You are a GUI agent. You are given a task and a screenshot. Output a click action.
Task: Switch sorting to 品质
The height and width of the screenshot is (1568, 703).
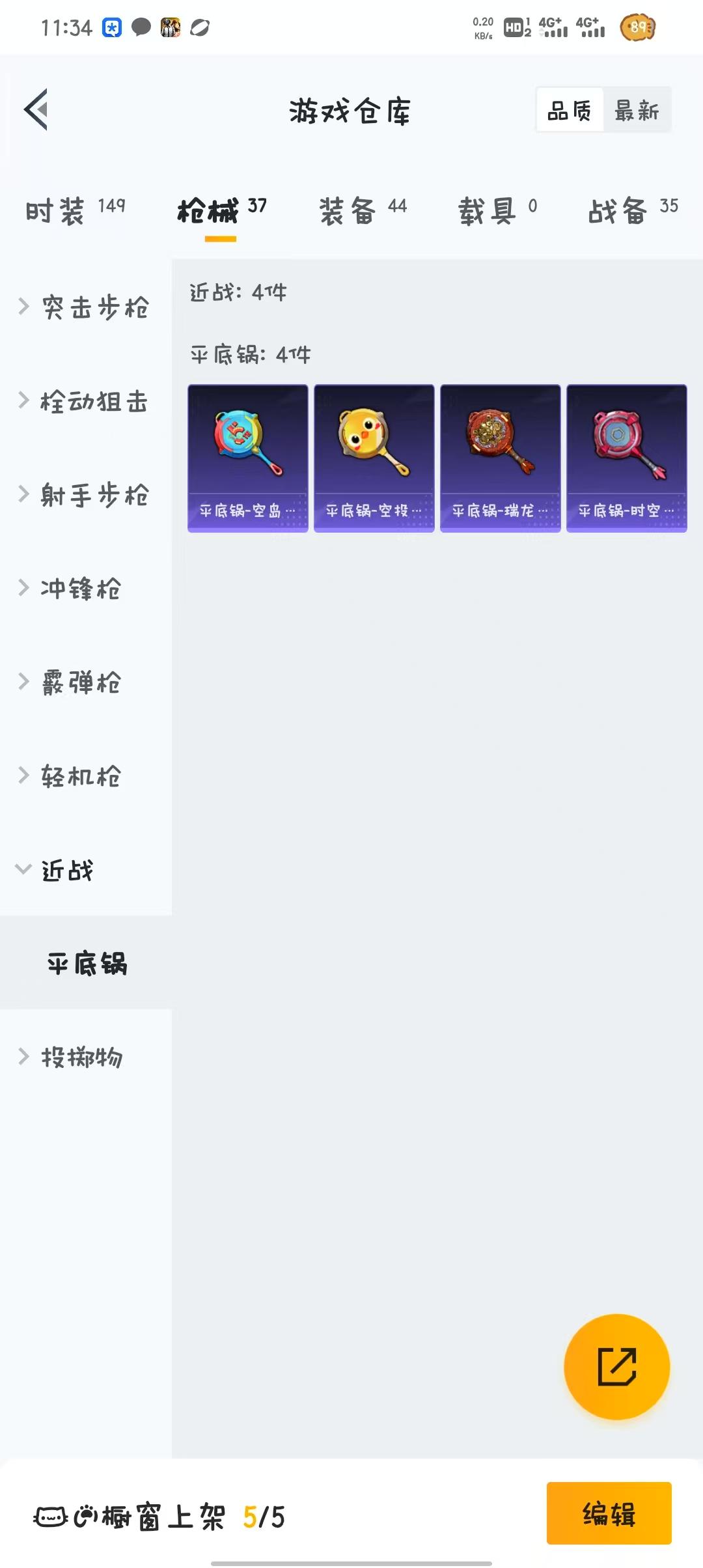pos(570,111)
